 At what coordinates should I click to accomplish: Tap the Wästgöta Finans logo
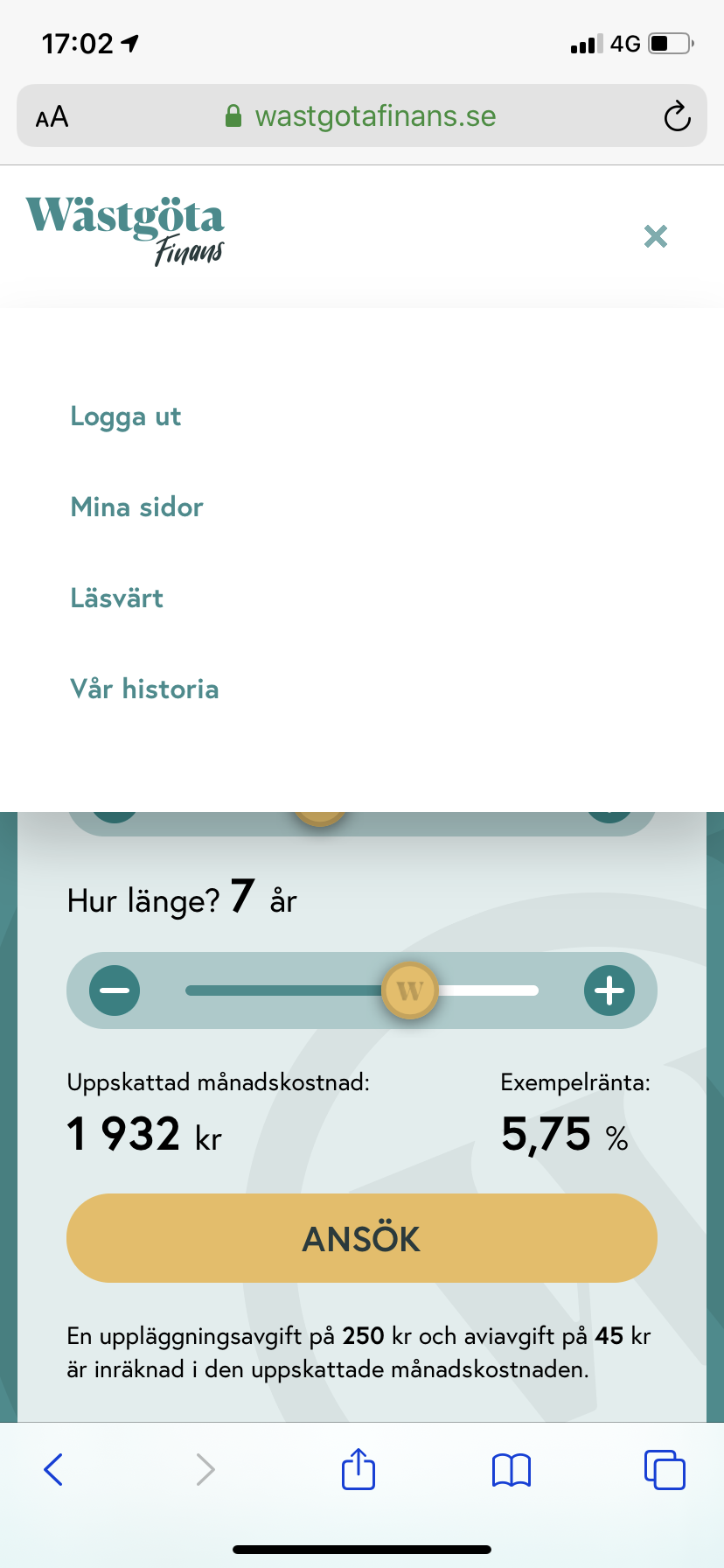[125, 229]
